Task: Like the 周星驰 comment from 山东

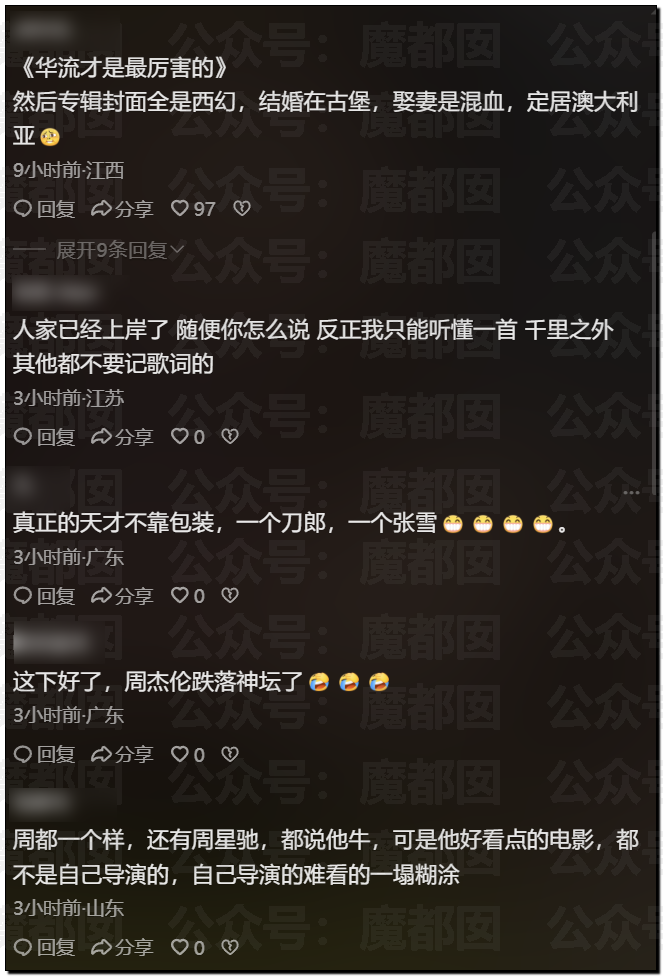Action: tap(181, 946)
